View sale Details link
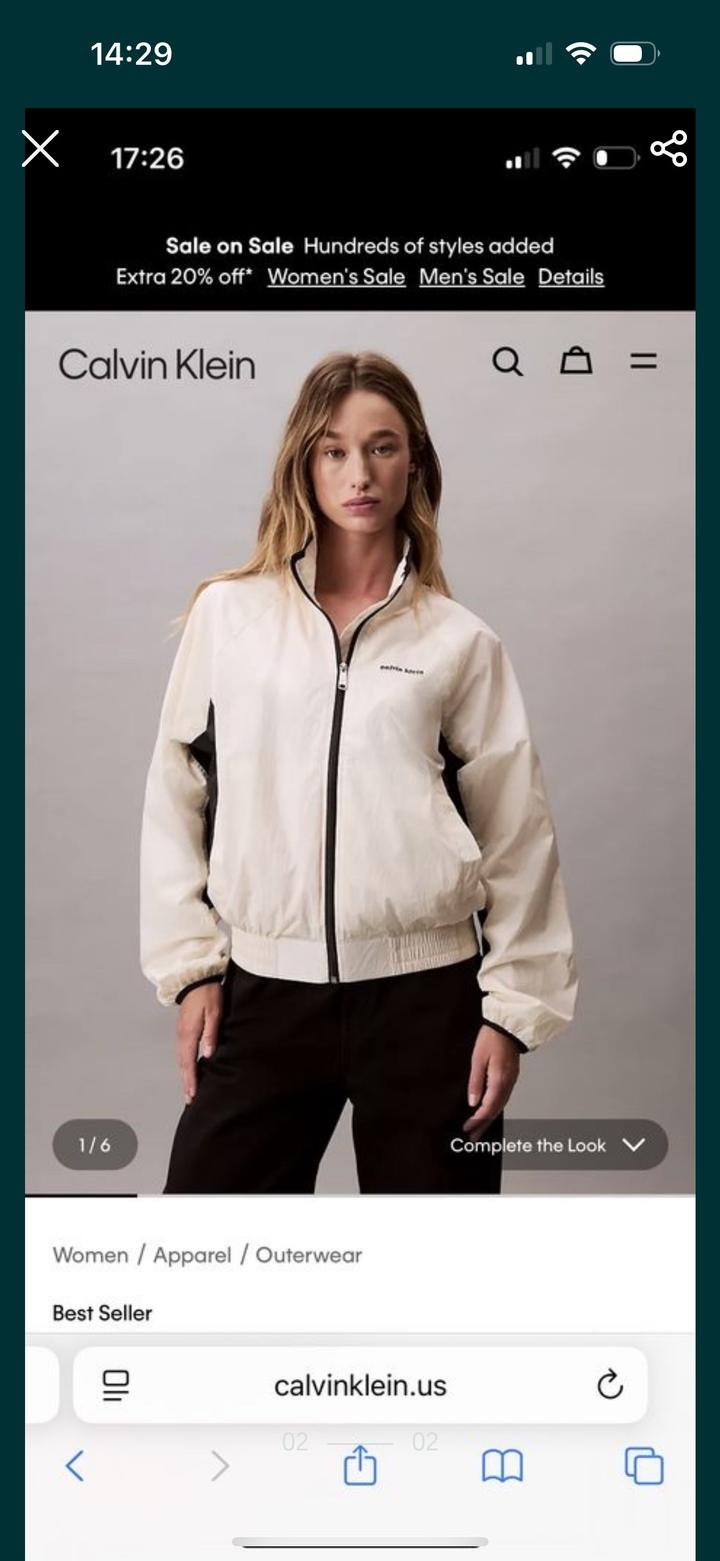The width and height of the screenshot is (720, 1561). pos(571,277)
